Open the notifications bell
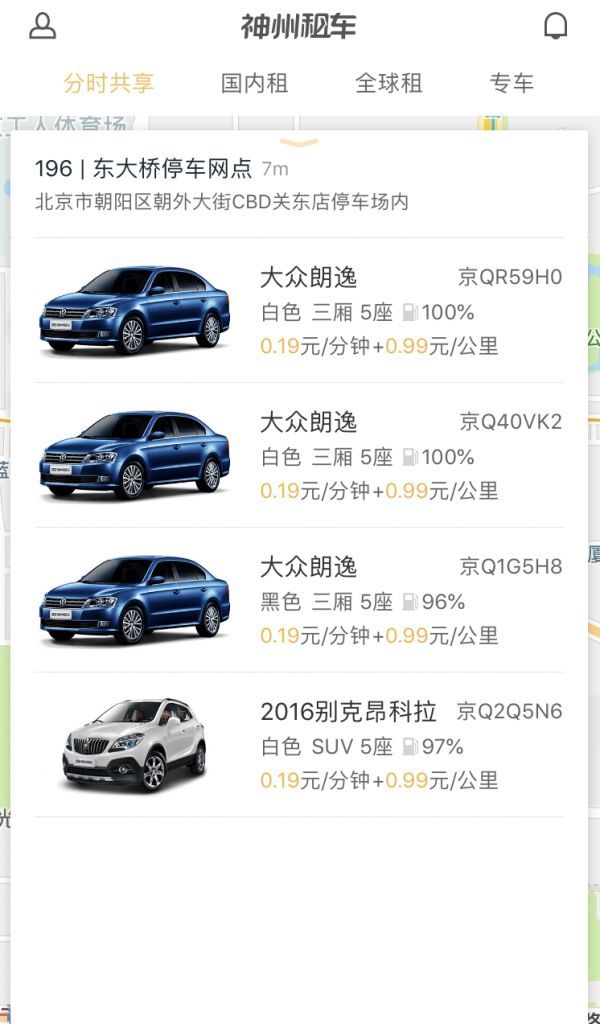The height and width of the screenshot is (1024, 600). click(555, 27)
